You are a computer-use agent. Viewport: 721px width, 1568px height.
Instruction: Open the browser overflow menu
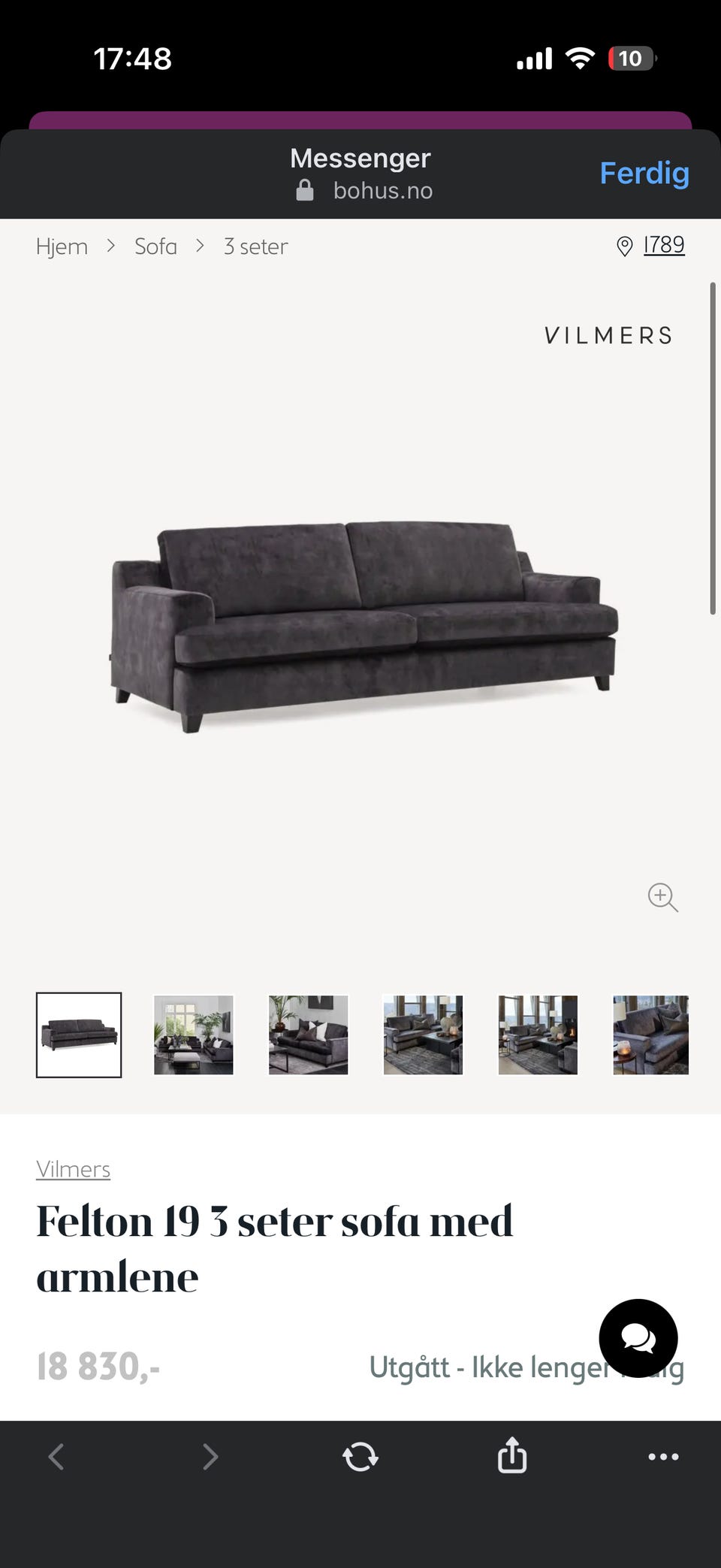(663, 1457)
